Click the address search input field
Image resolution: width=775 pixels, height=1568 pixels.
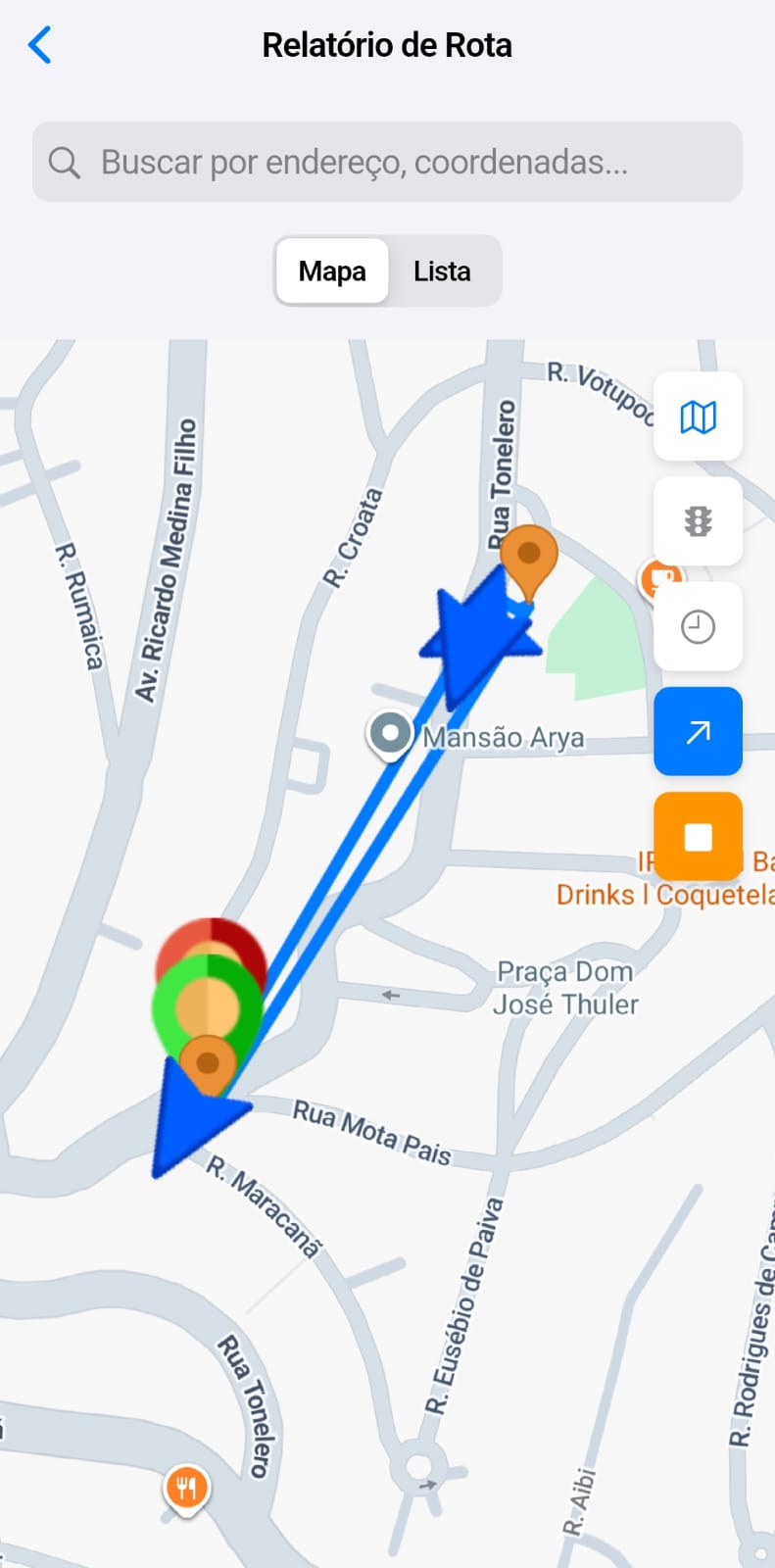387,161
